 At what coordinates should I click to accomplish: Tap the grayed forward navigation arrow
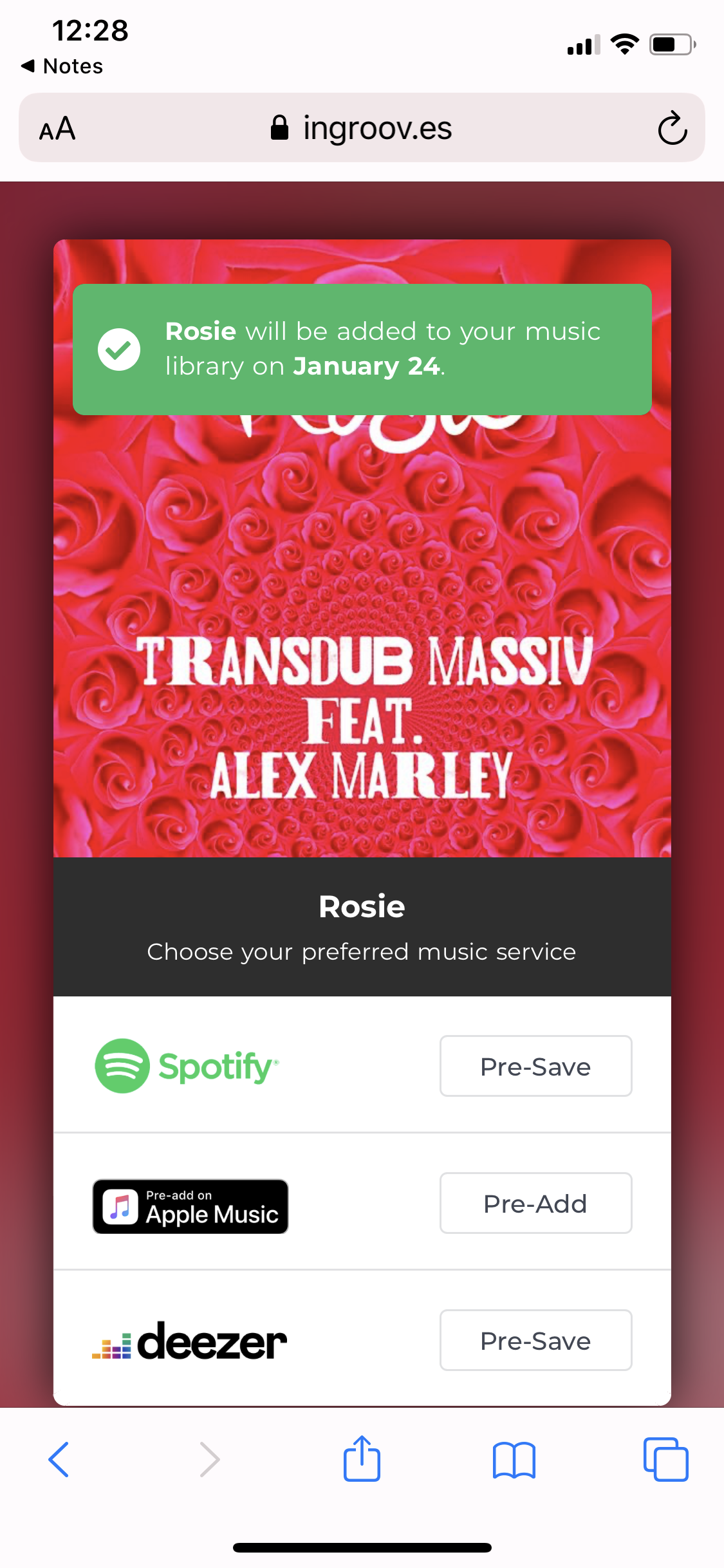click(x=209, y=1460)
